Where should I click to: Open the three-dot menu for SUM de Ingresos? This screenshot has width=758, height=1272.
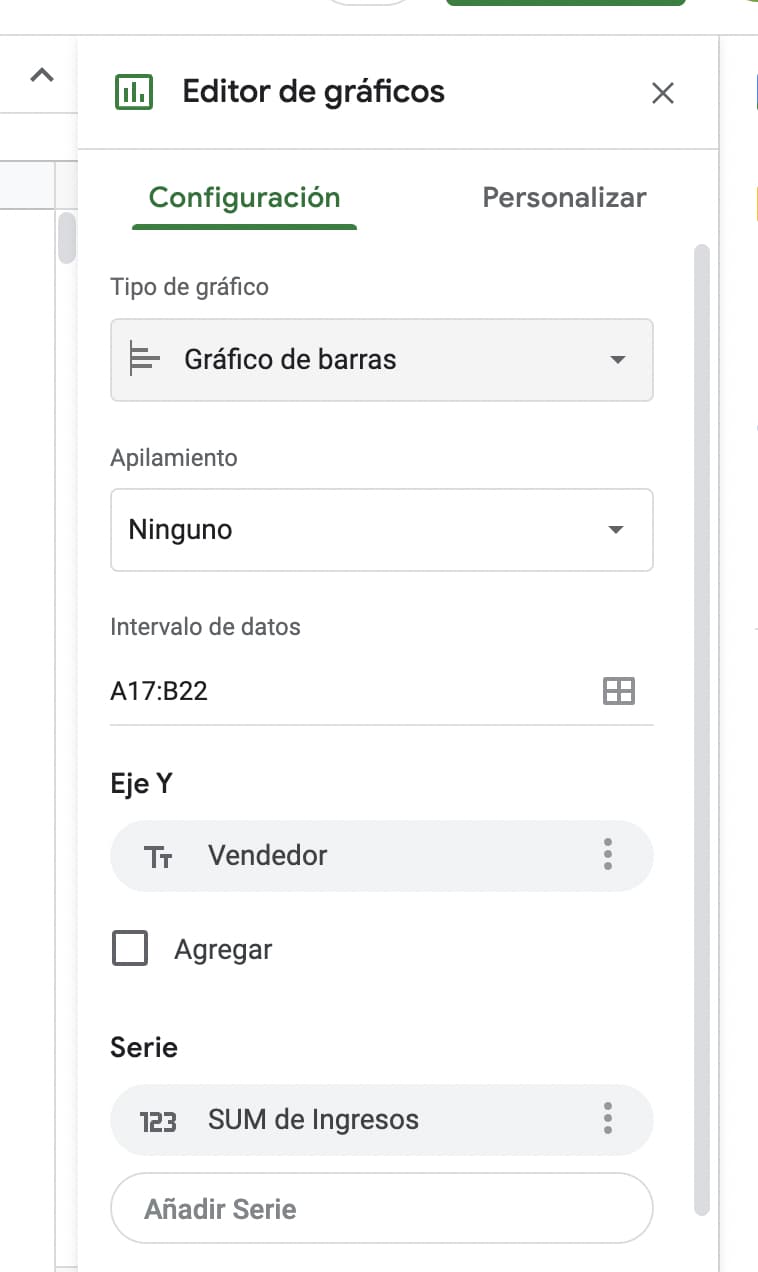point(607,1120)
